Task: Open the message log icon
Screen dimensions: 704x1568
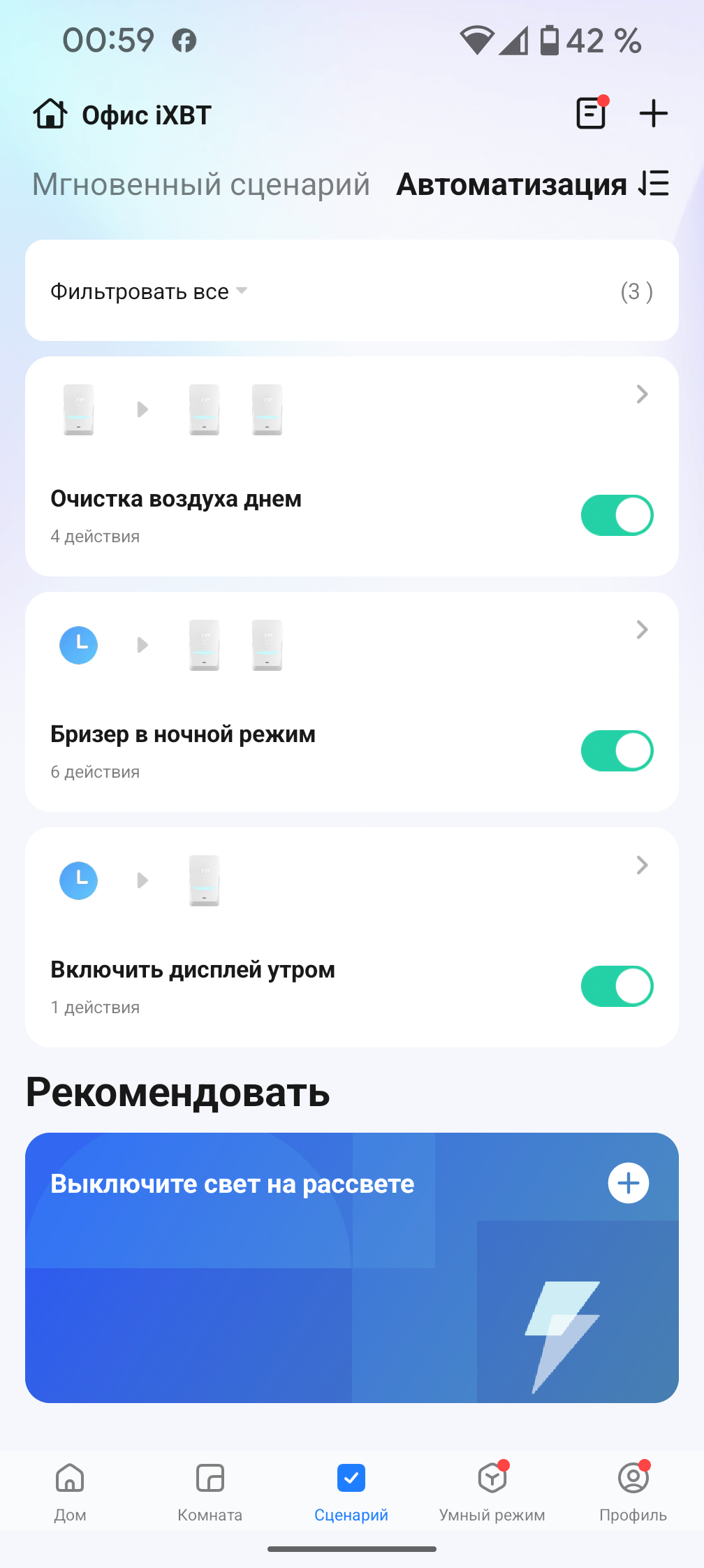Action: point(591,113)
